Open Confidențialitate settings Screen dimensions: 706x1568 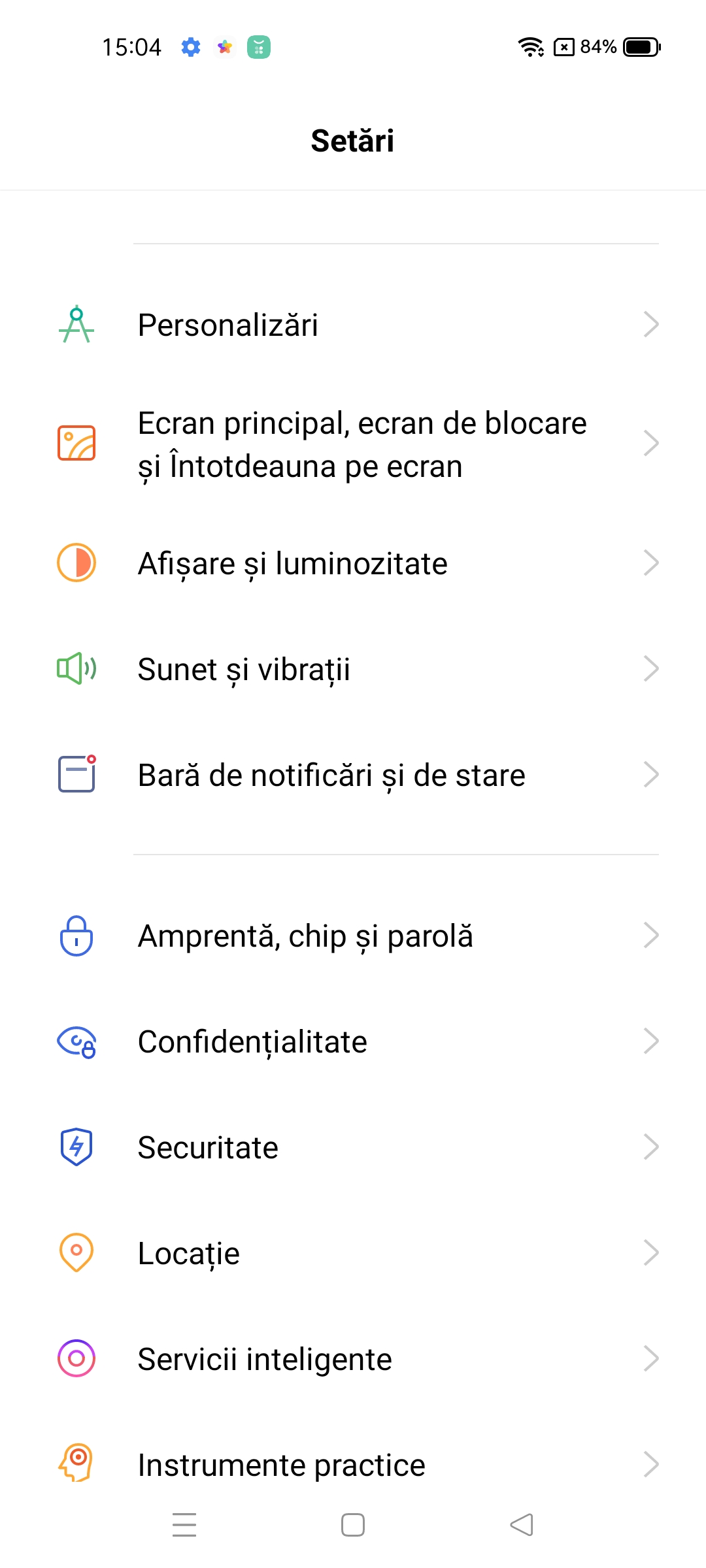[353, 1041]
